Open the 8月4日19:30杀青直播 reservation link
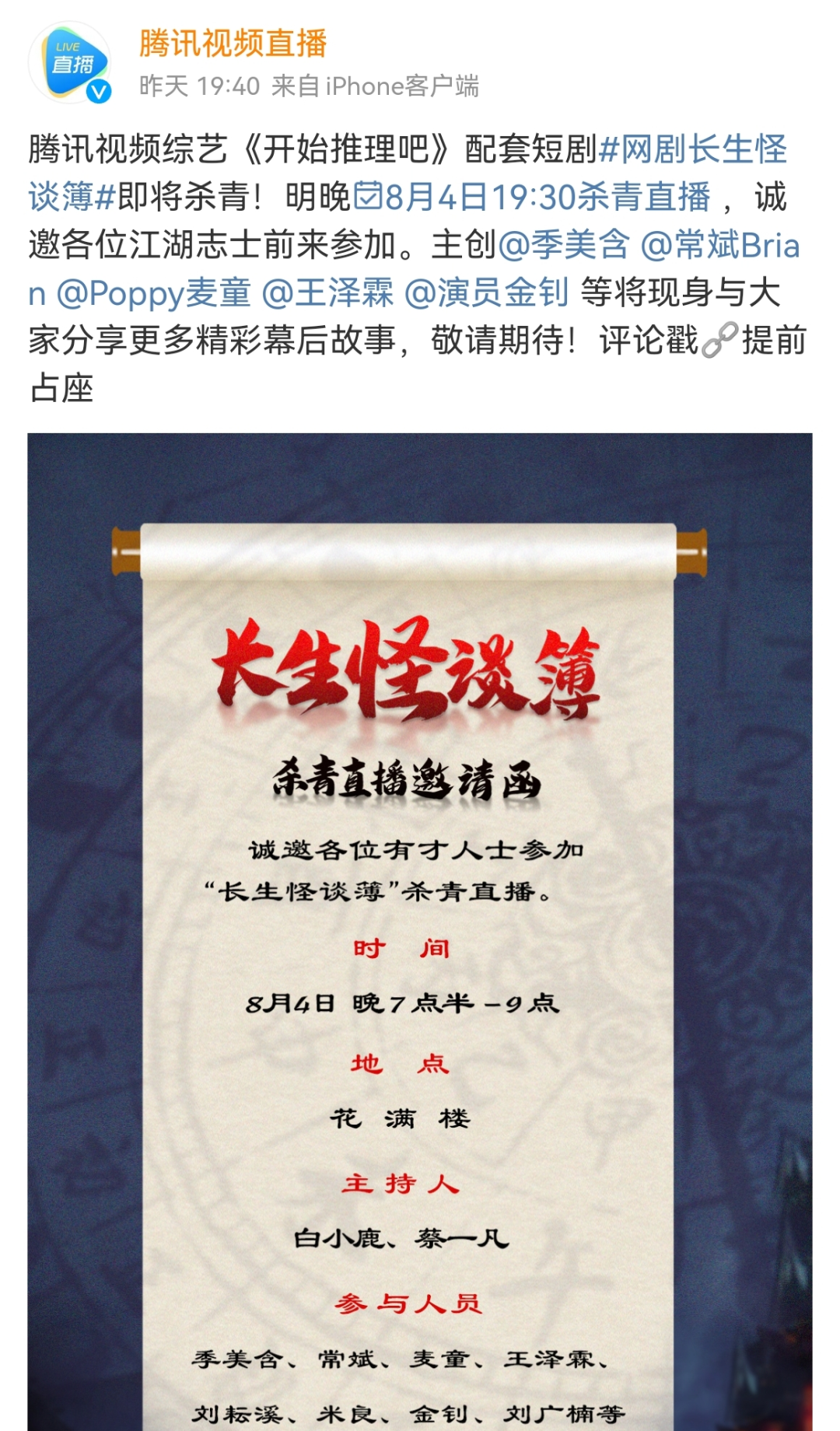The image size is (840, 1431). (532, 198)
